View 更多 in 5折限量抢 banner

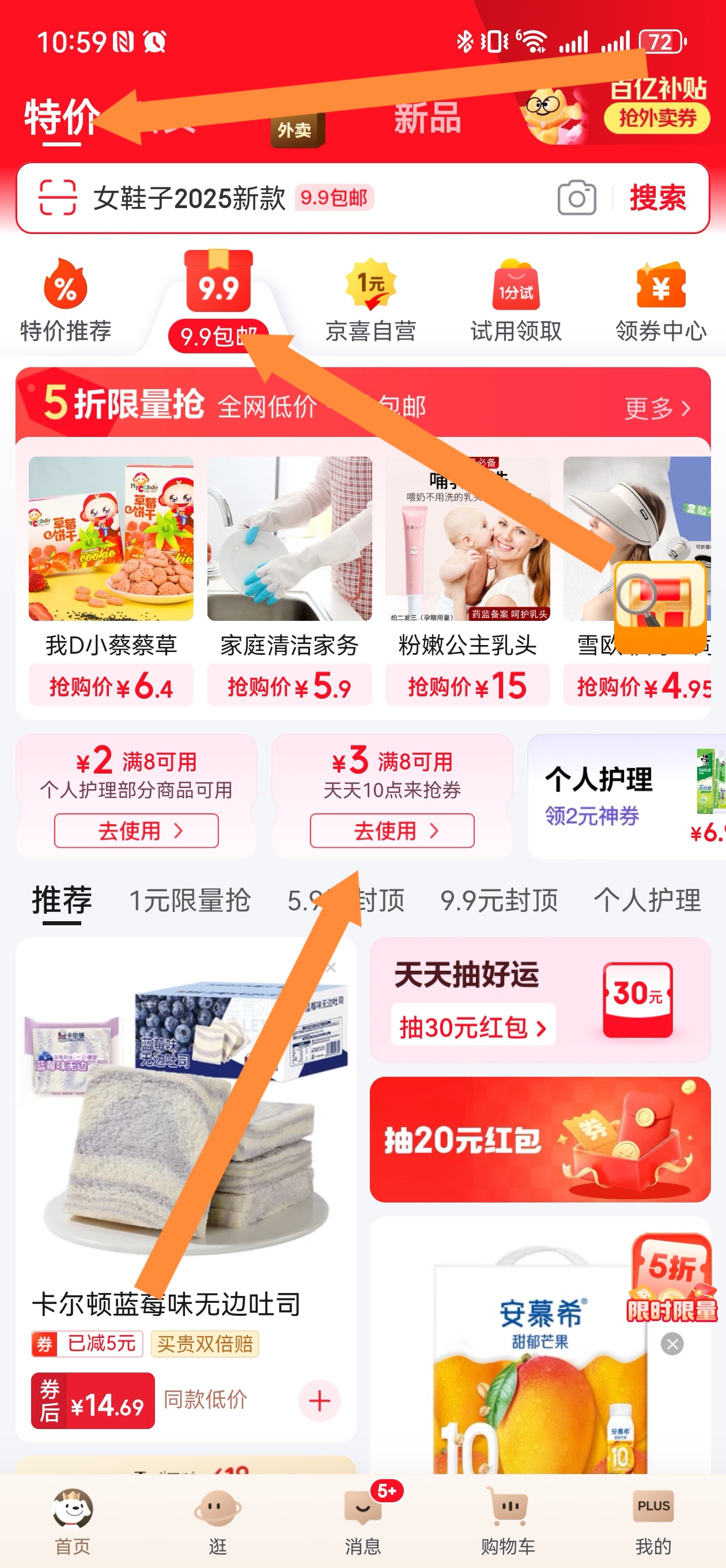(657, 408)
